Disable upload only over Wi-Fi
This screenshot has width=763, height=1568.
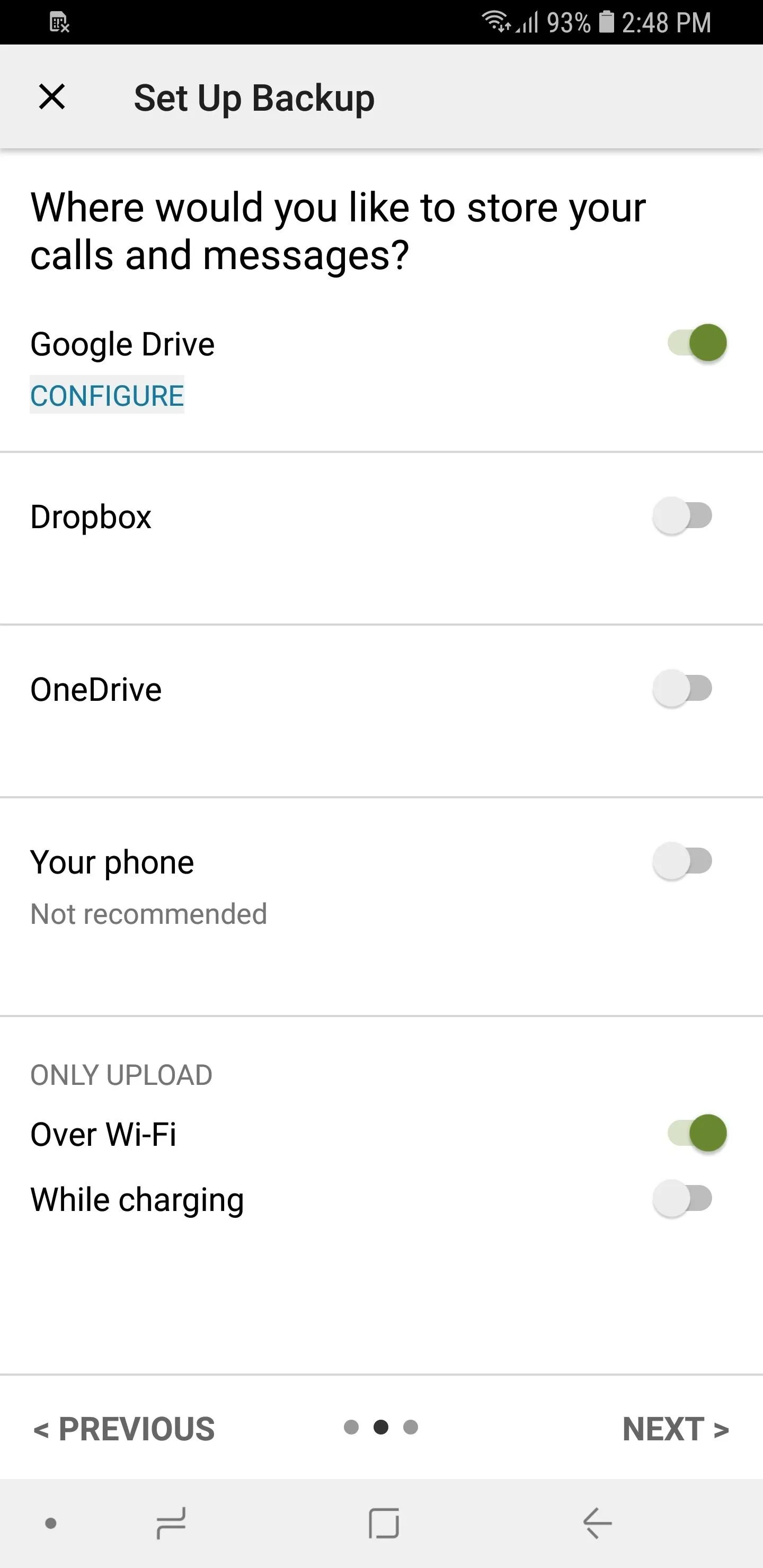[x=697, y=1134]
